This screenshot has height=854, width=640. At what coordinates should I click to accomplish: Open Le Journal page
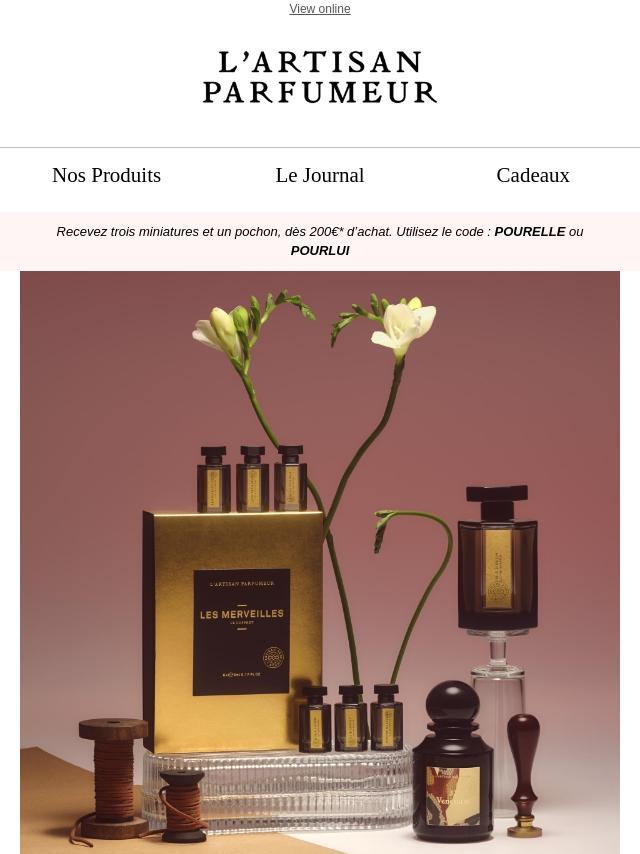point(320,175)
